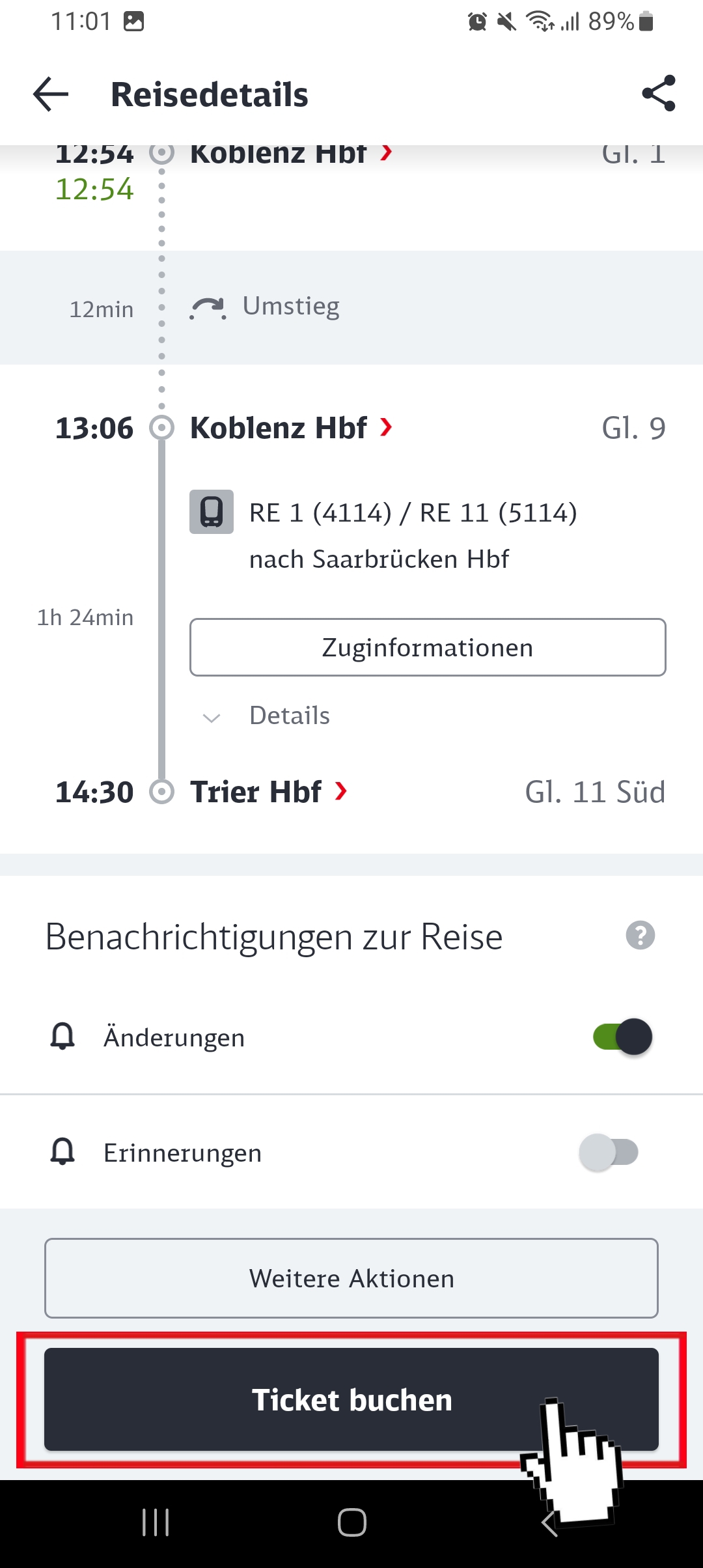Open Weitere Aktionen
703x1568 pixels.
(x=351, y=1278)
